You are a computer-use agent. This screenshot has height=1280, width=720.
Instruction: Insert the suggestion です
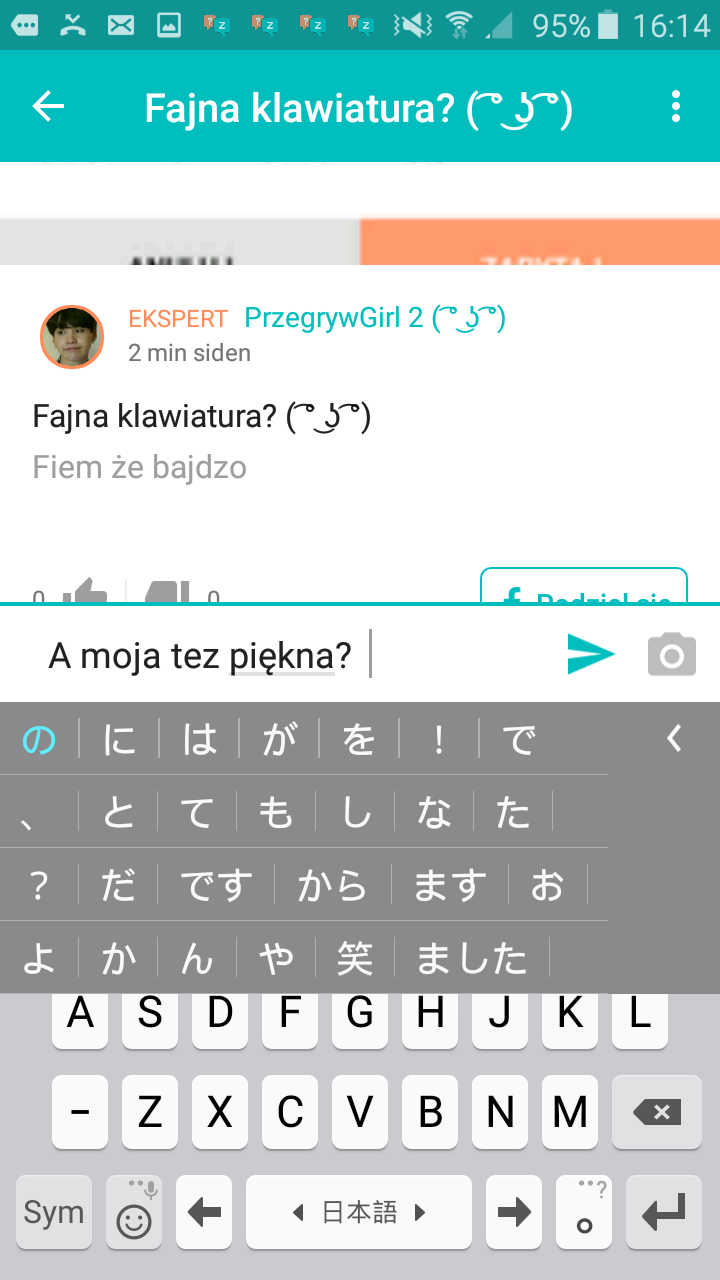(214, 886)
